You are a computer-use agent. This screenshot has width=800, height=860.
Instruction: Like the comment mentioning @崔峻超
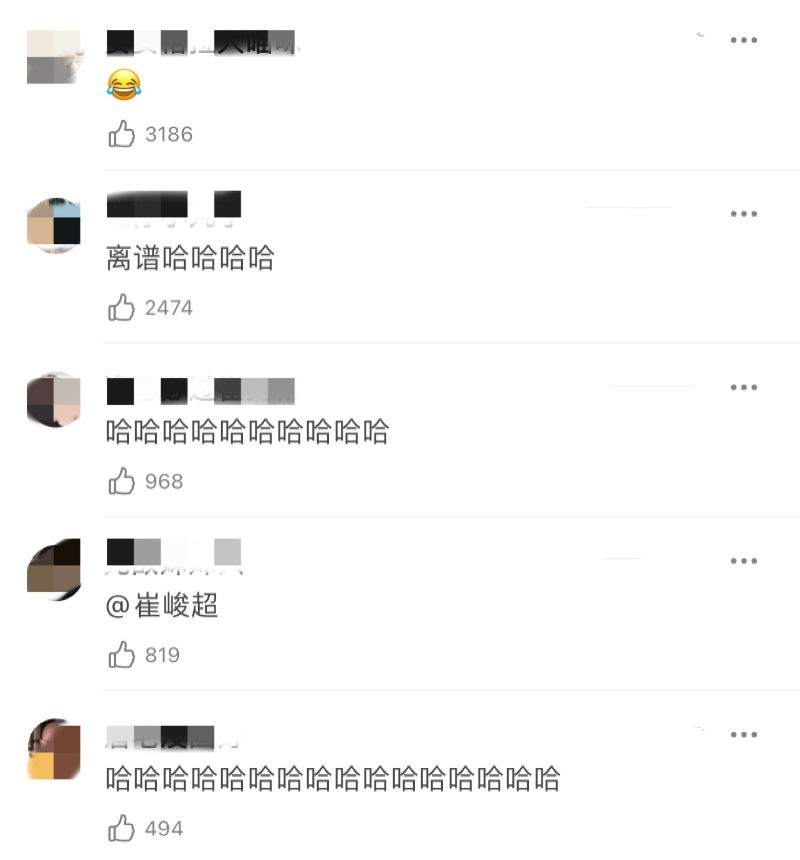click(122, 655)
